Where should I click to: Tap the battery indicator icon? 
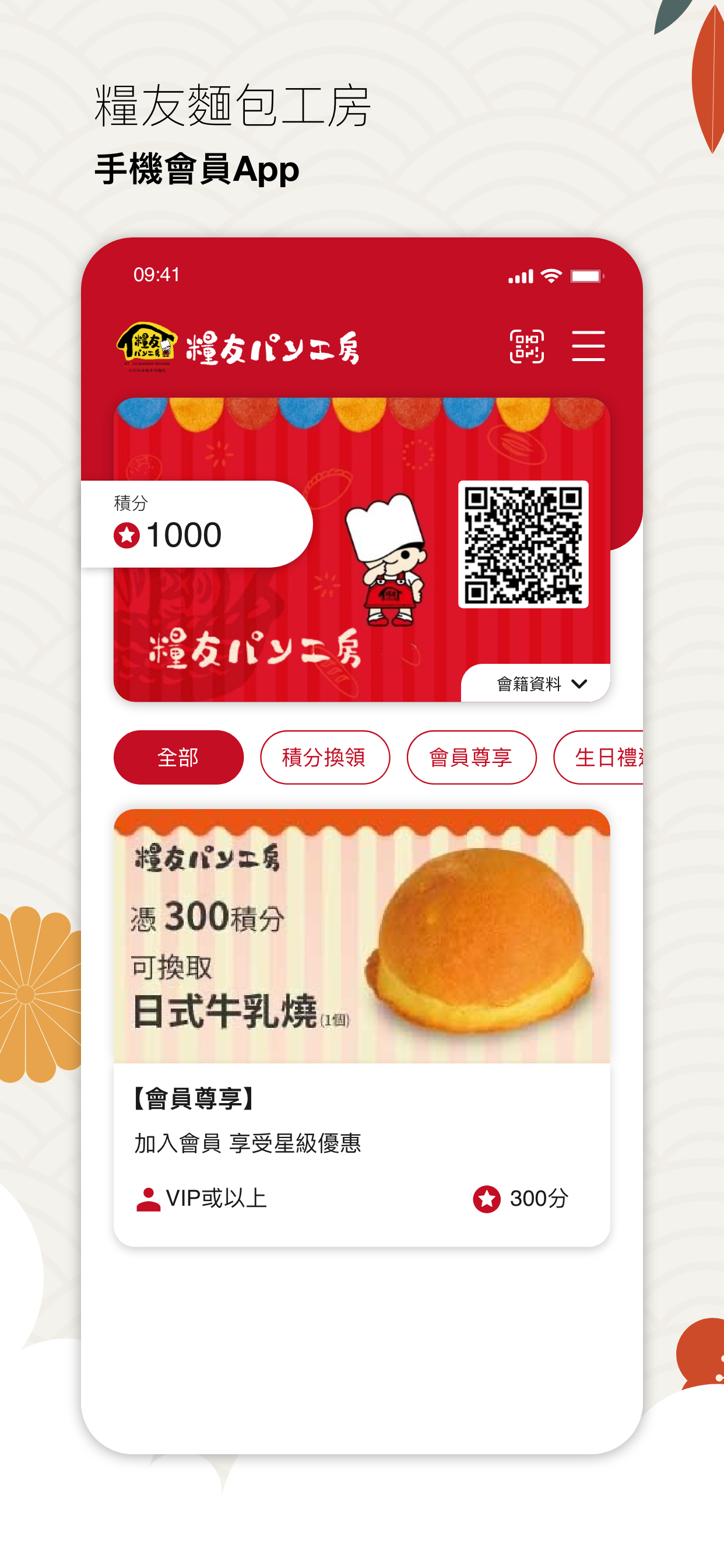coord(585,276)
